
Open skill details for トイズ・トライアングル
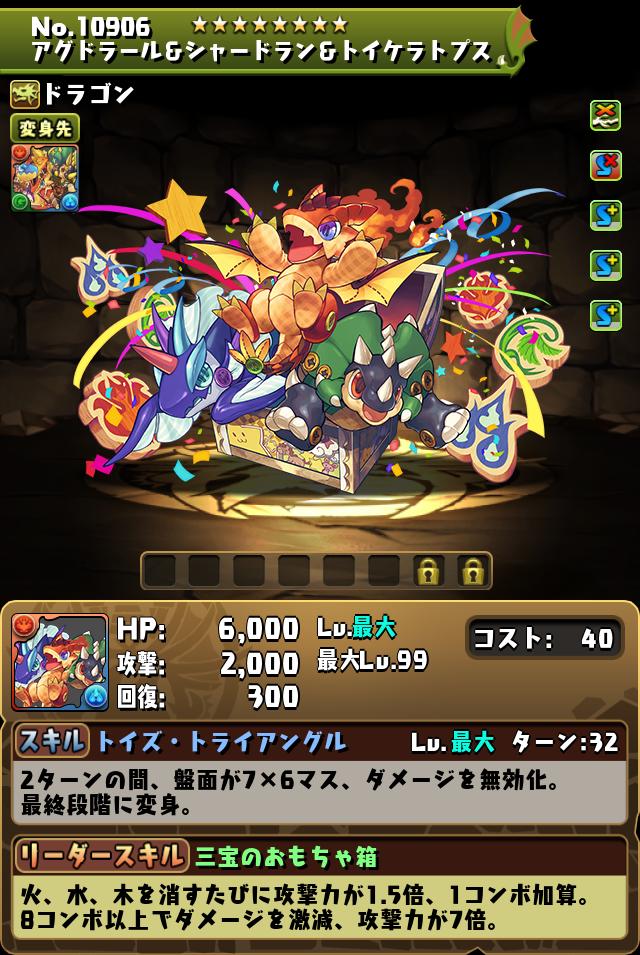tap(221, 742)
